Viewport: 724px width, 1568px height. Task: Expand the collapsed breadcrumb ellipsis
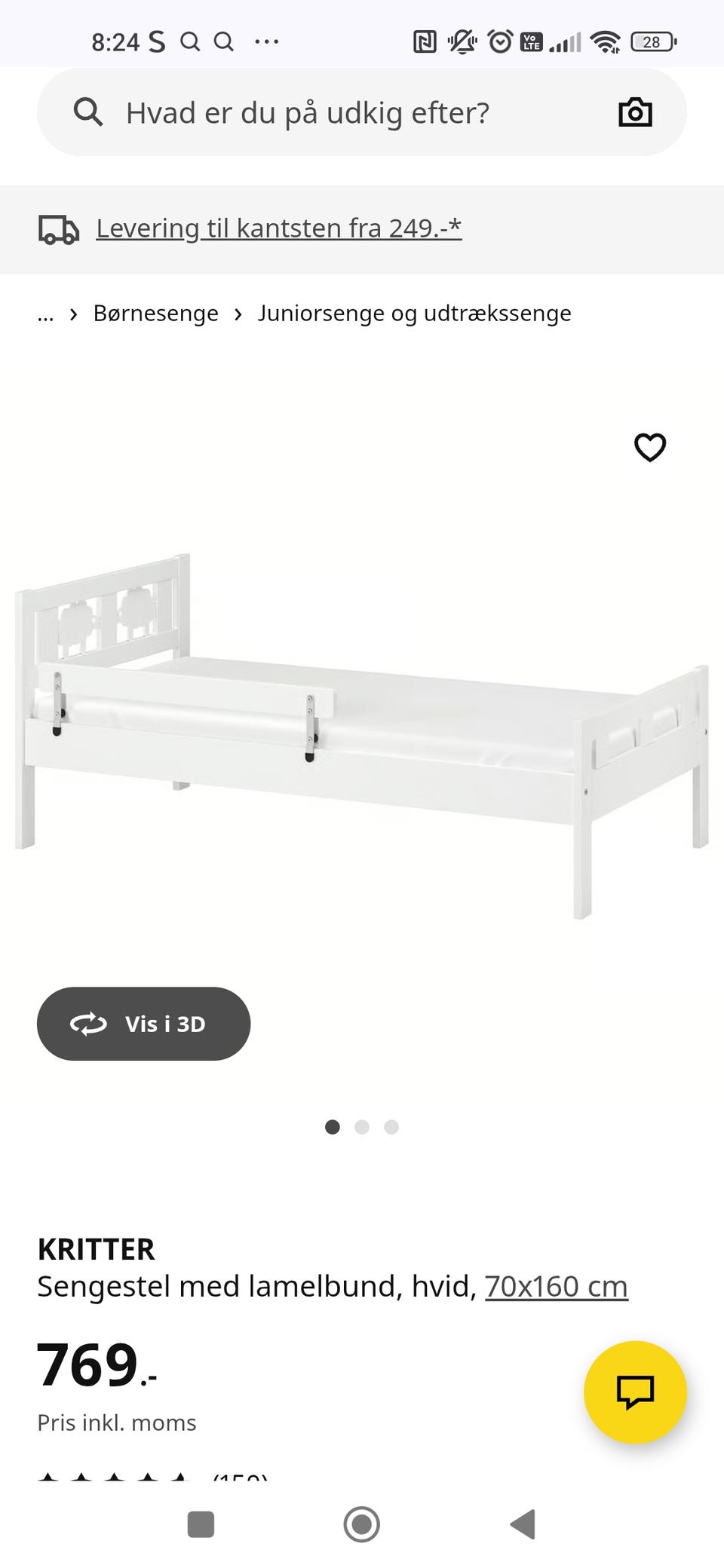point(45,314)
